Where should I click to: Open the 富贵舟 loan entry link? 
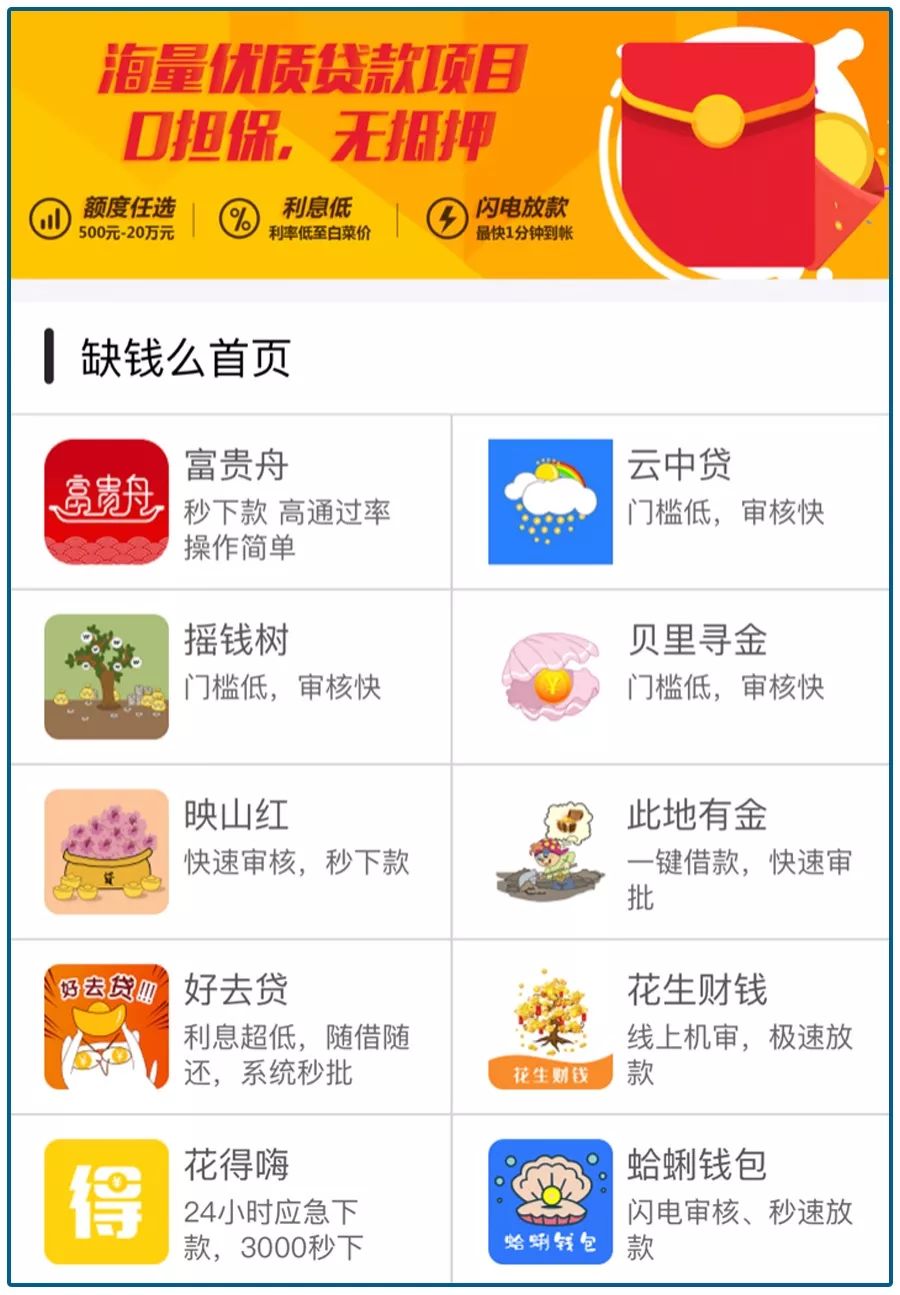pyautogui.click(x=236, y=465)
